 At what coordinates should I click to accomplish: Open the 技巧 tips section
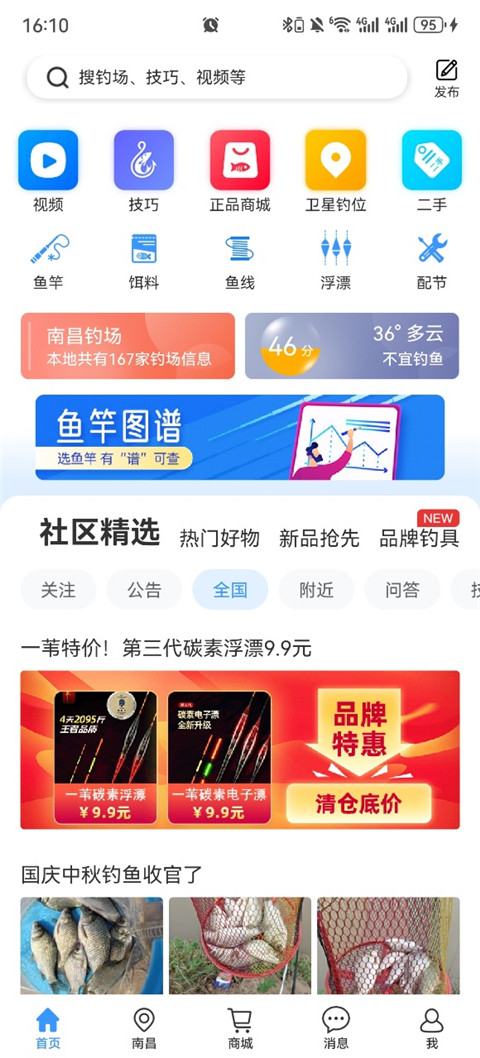pos(144,171)
